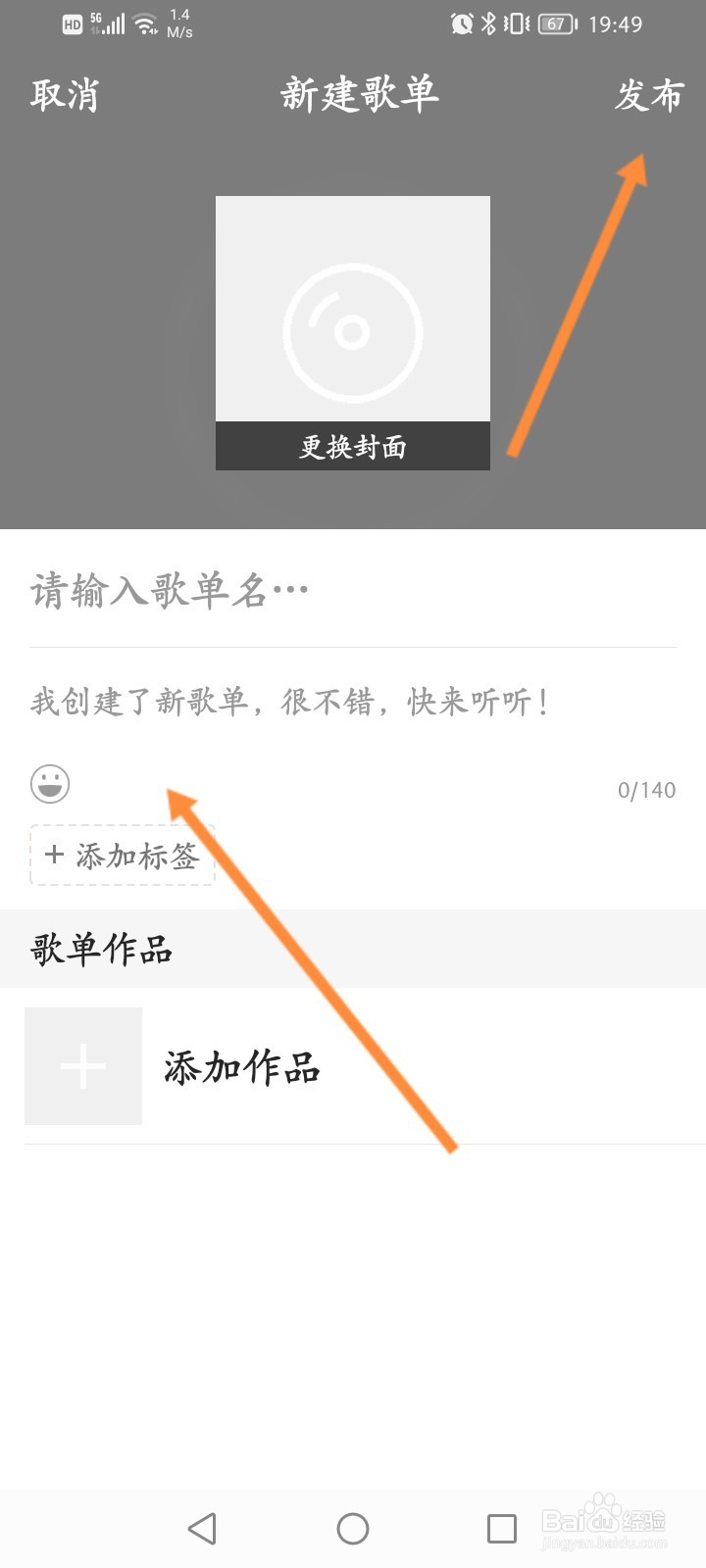Tap the HD indicator in status bar

point(71,24)
